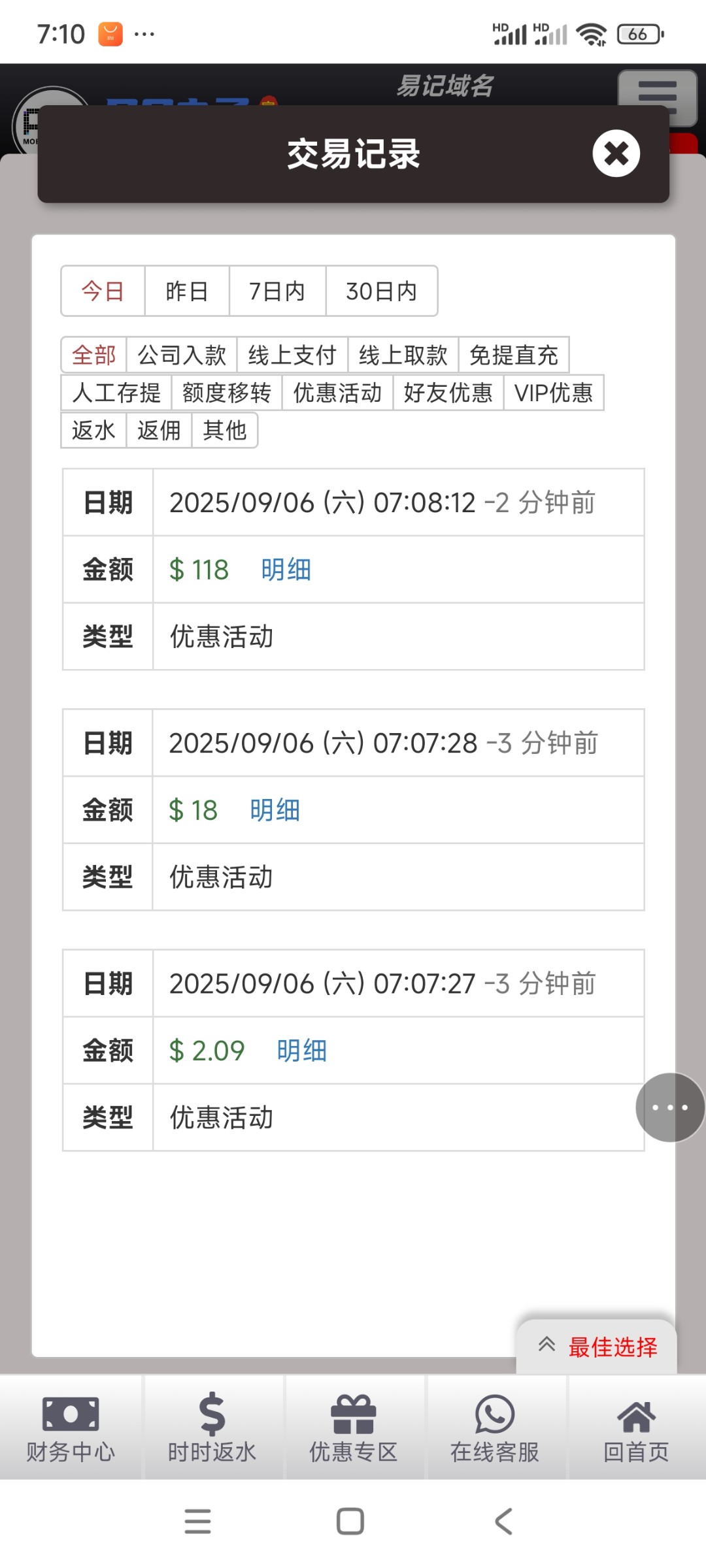Select the 返水 filter
The height and width of the screenshot is (1568, 706).
tap(93, 431)
